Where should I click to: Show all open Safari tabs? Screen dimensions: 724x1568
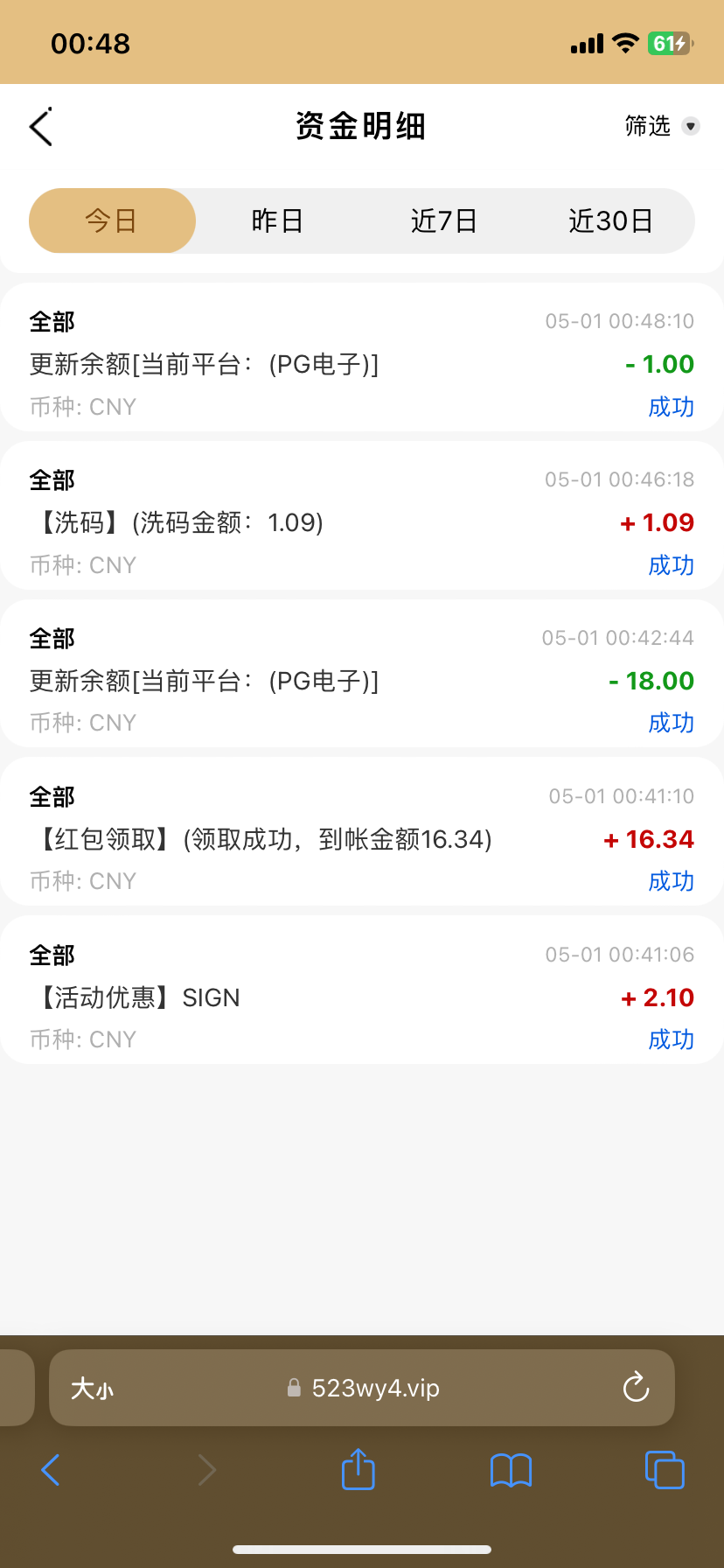pos(665,1470)
